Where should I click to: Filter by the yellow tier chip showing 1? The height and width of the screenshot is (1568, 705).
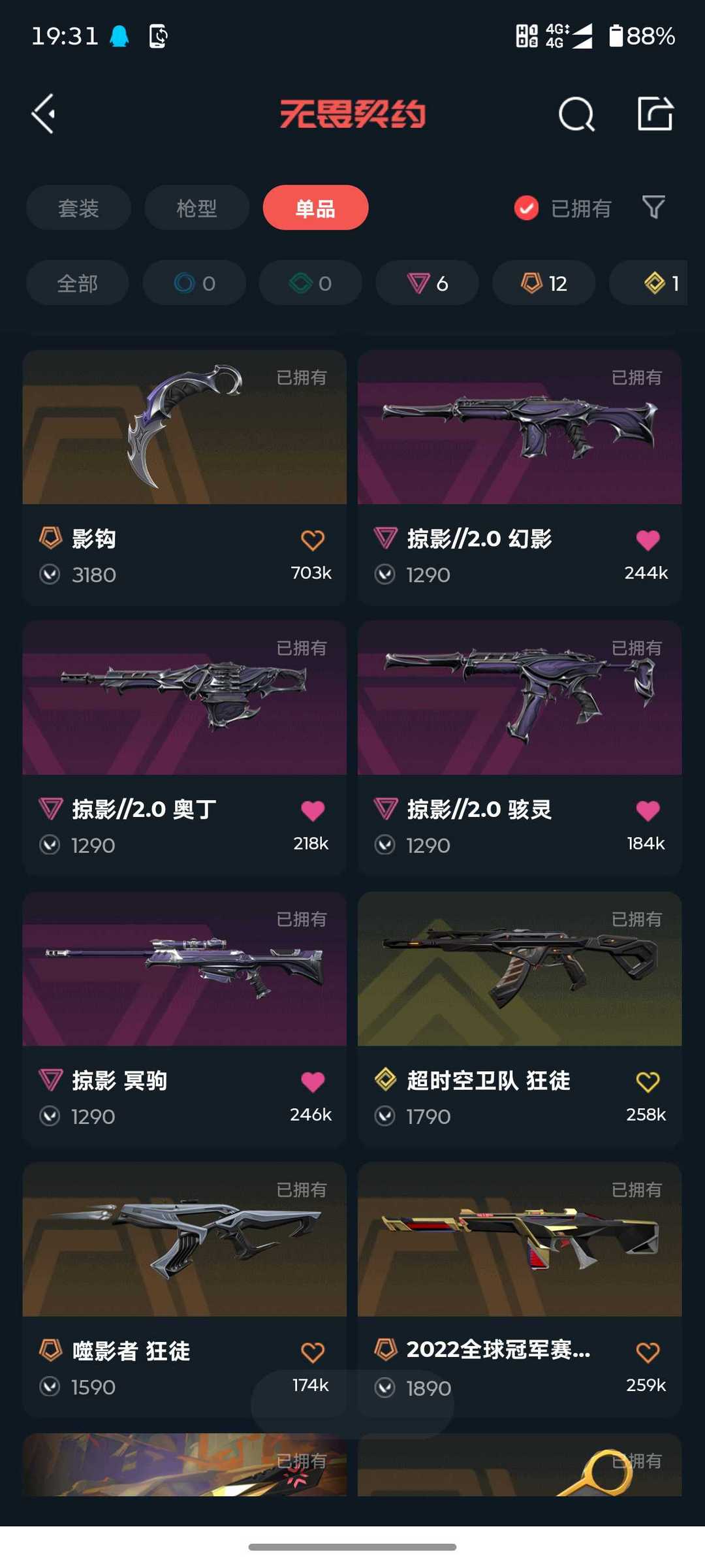659,283
